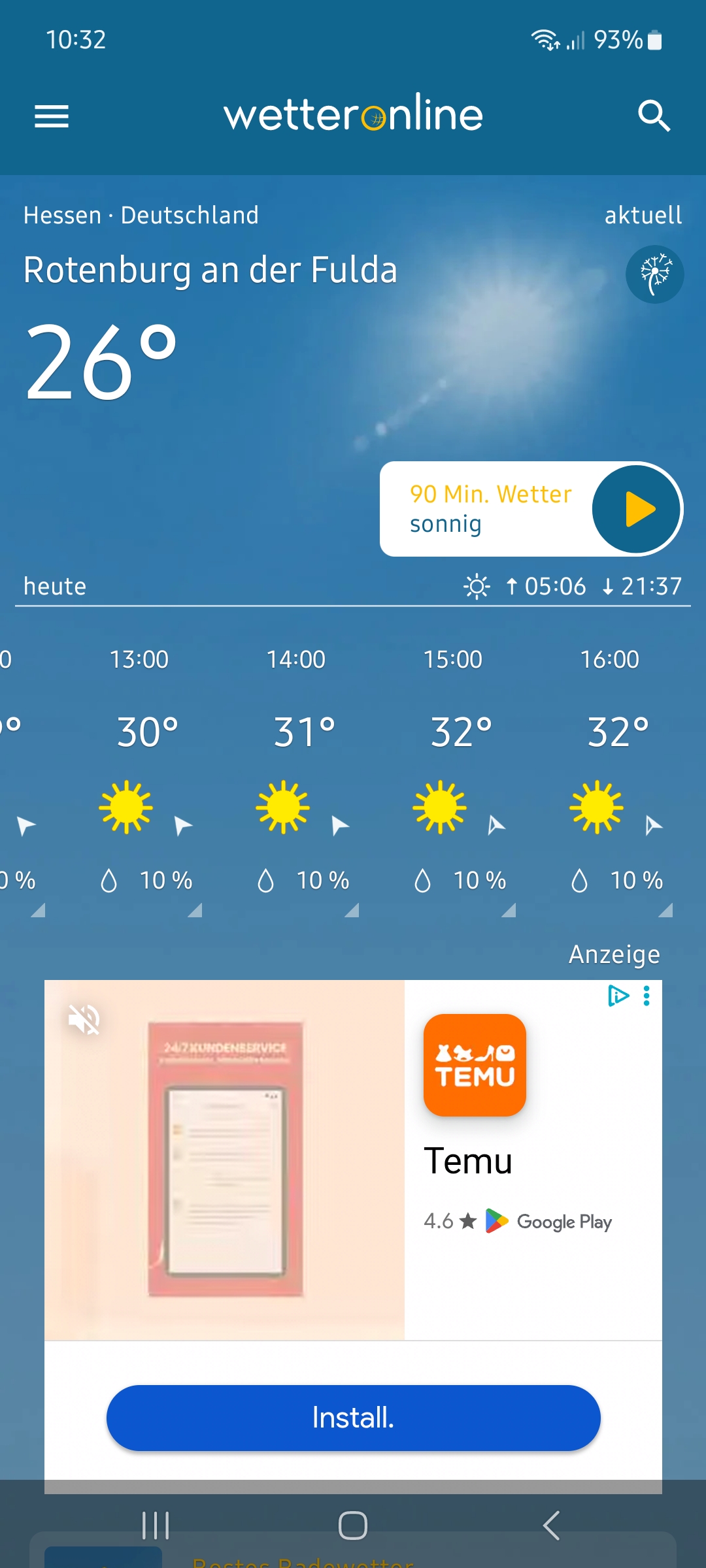
Task: Go back with system back button
Action: (551, 1526)
